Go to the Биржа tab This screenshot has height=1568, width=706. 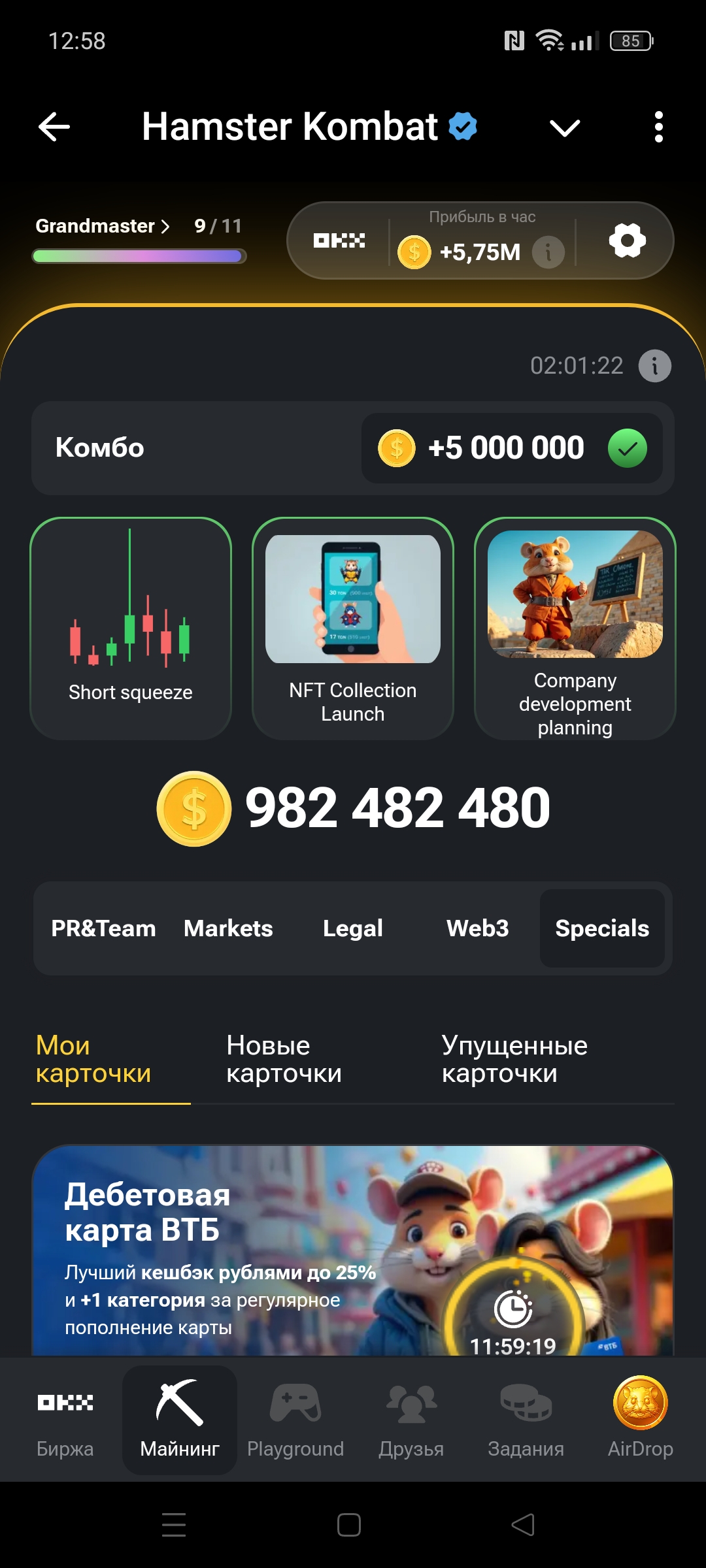pos(65,1420)
